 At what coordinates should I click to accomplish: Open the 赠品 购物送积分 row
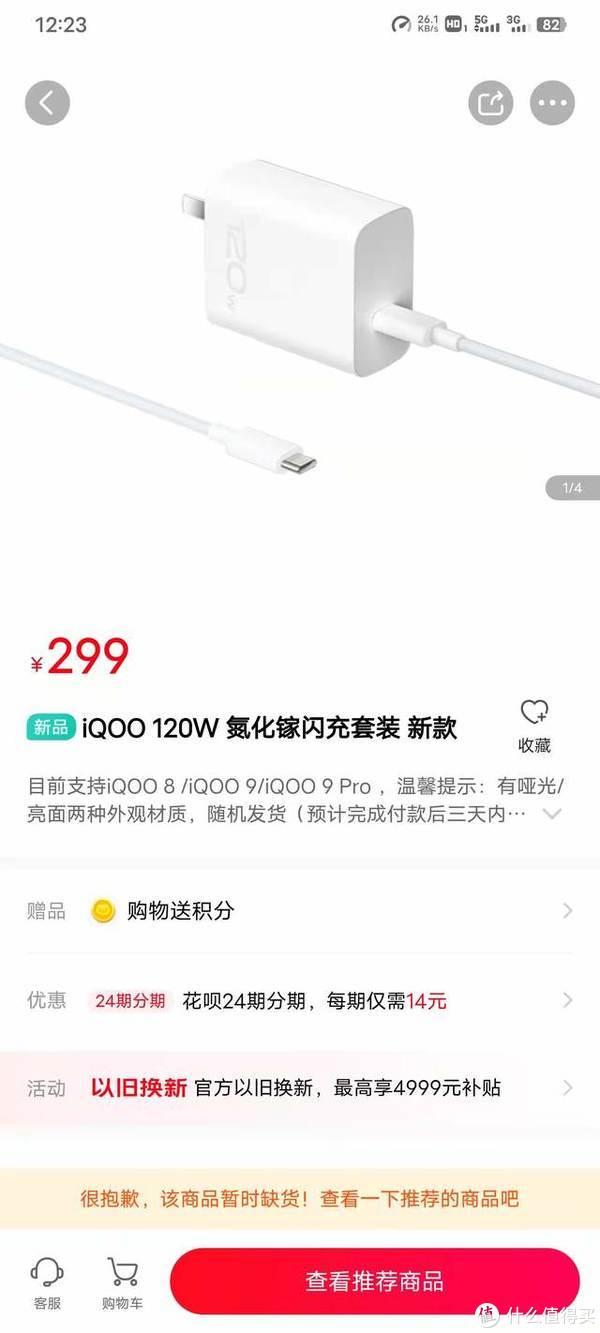click(x=300, y=911)
